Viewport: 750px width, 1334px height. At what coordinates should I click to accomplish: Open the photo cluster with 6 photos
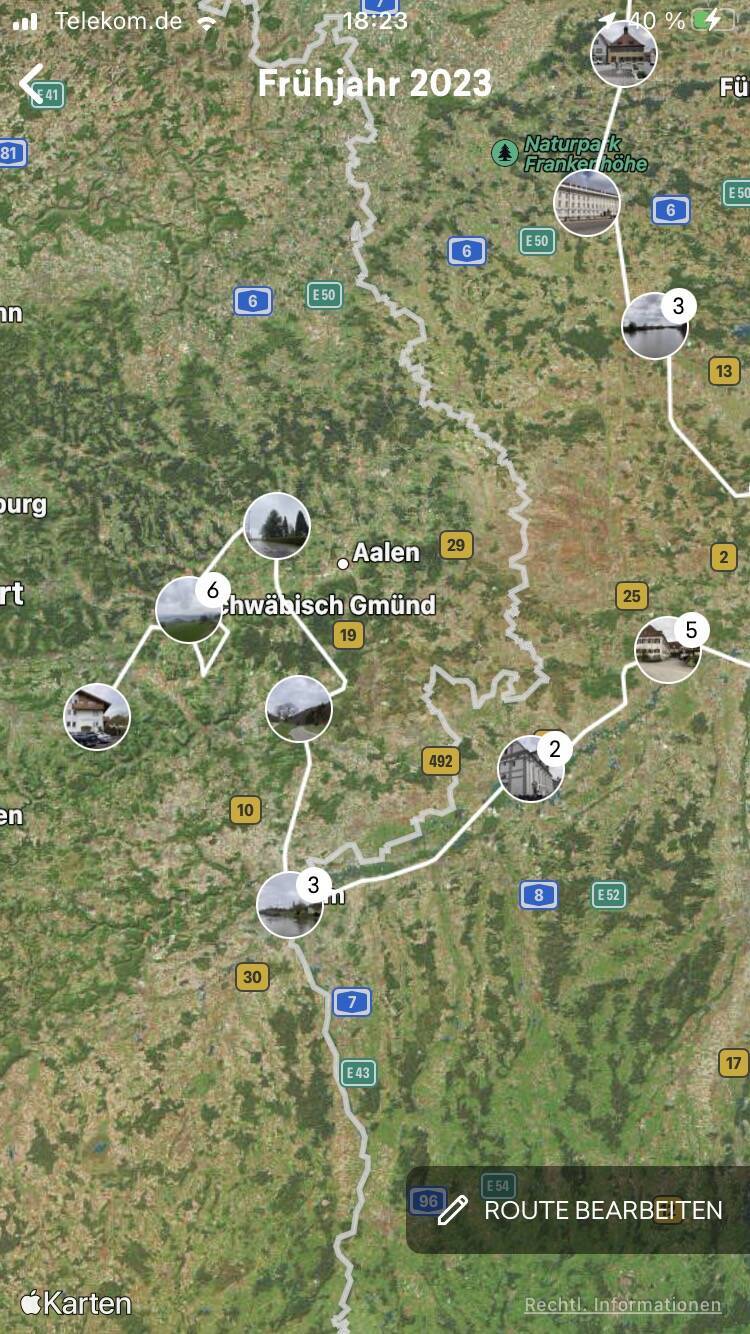pos(189,609)
